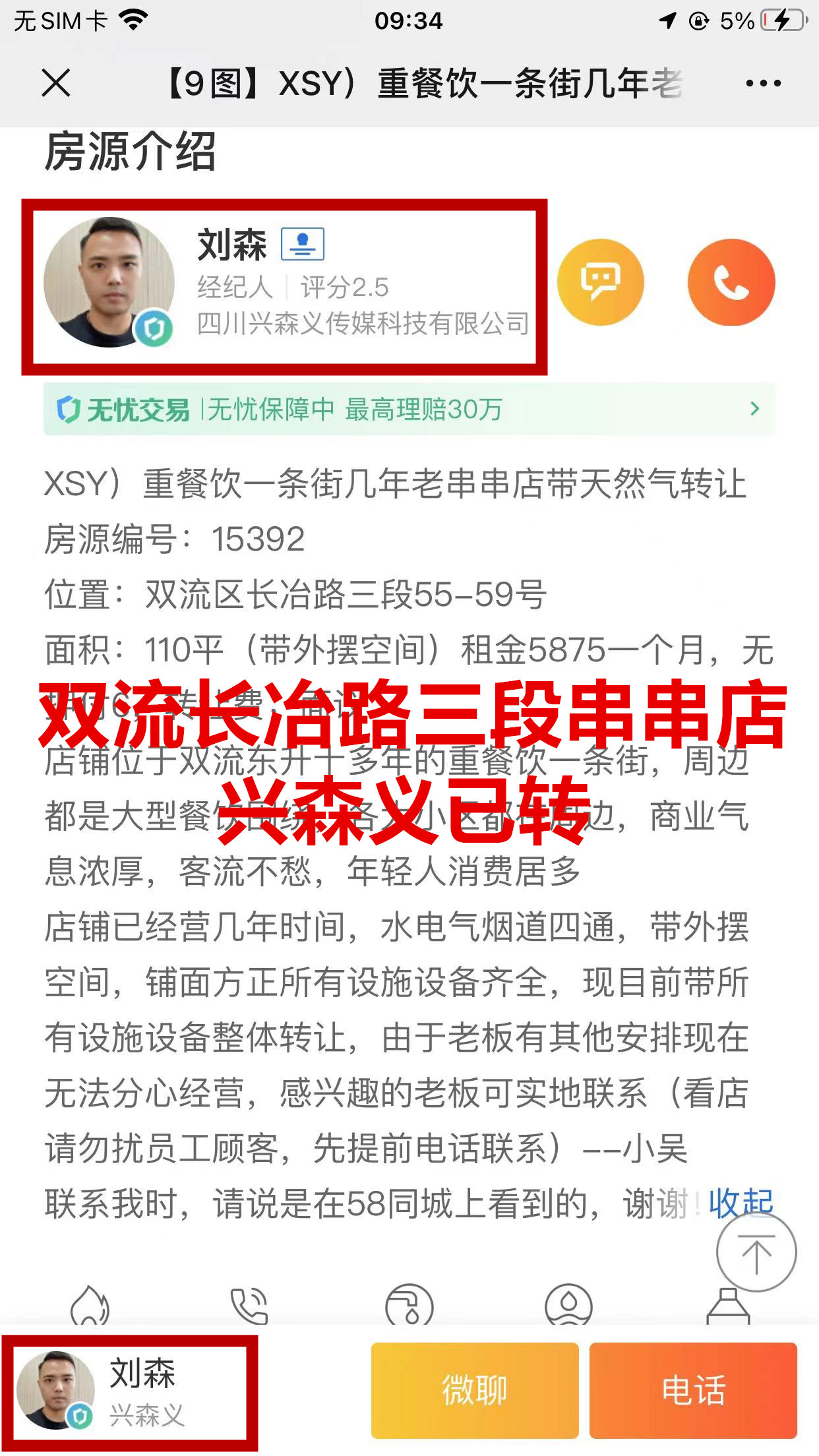Open the three-dot overflow menu
This screenshot has height=1456, width=819.
pyautogui.click(x=763, y=84)
